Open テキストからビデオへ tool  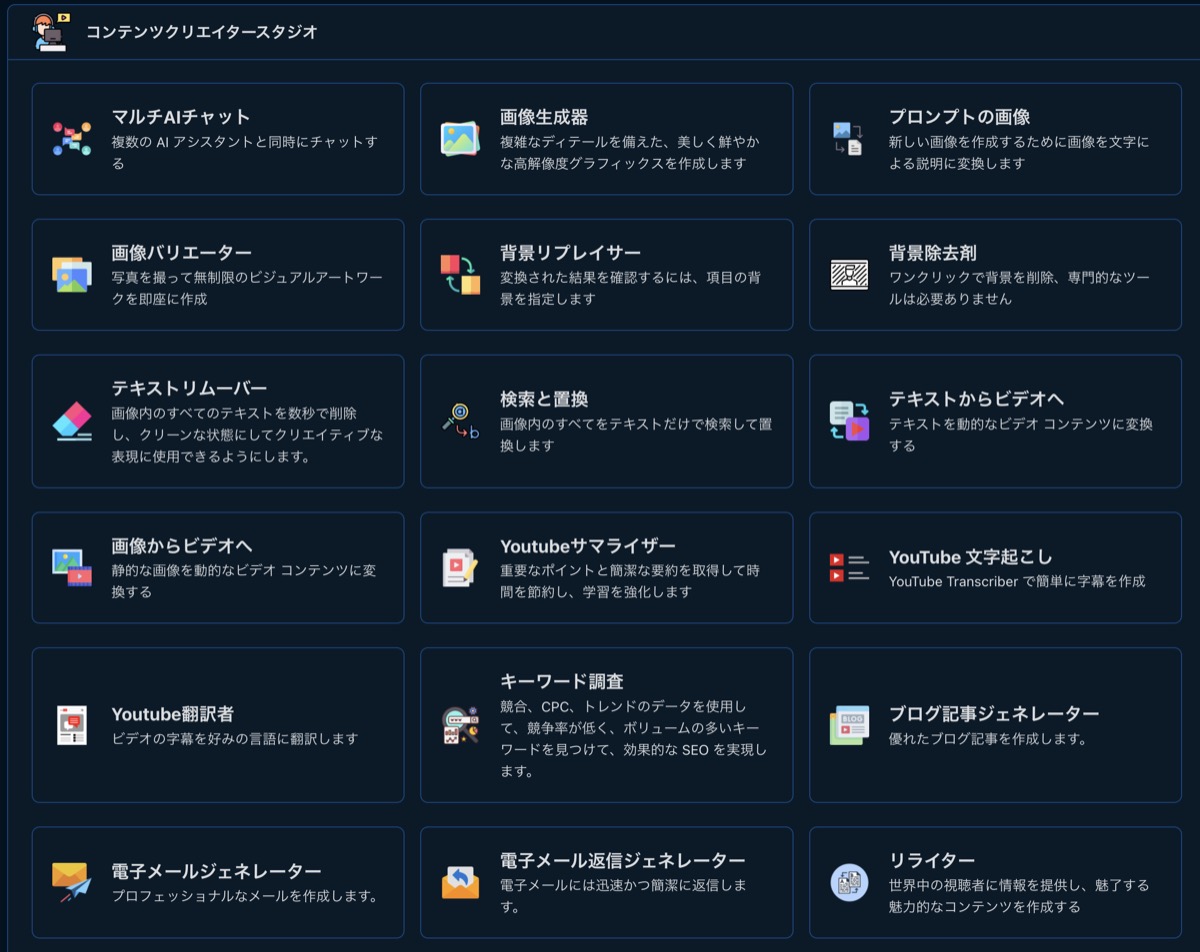coord(995,421)
